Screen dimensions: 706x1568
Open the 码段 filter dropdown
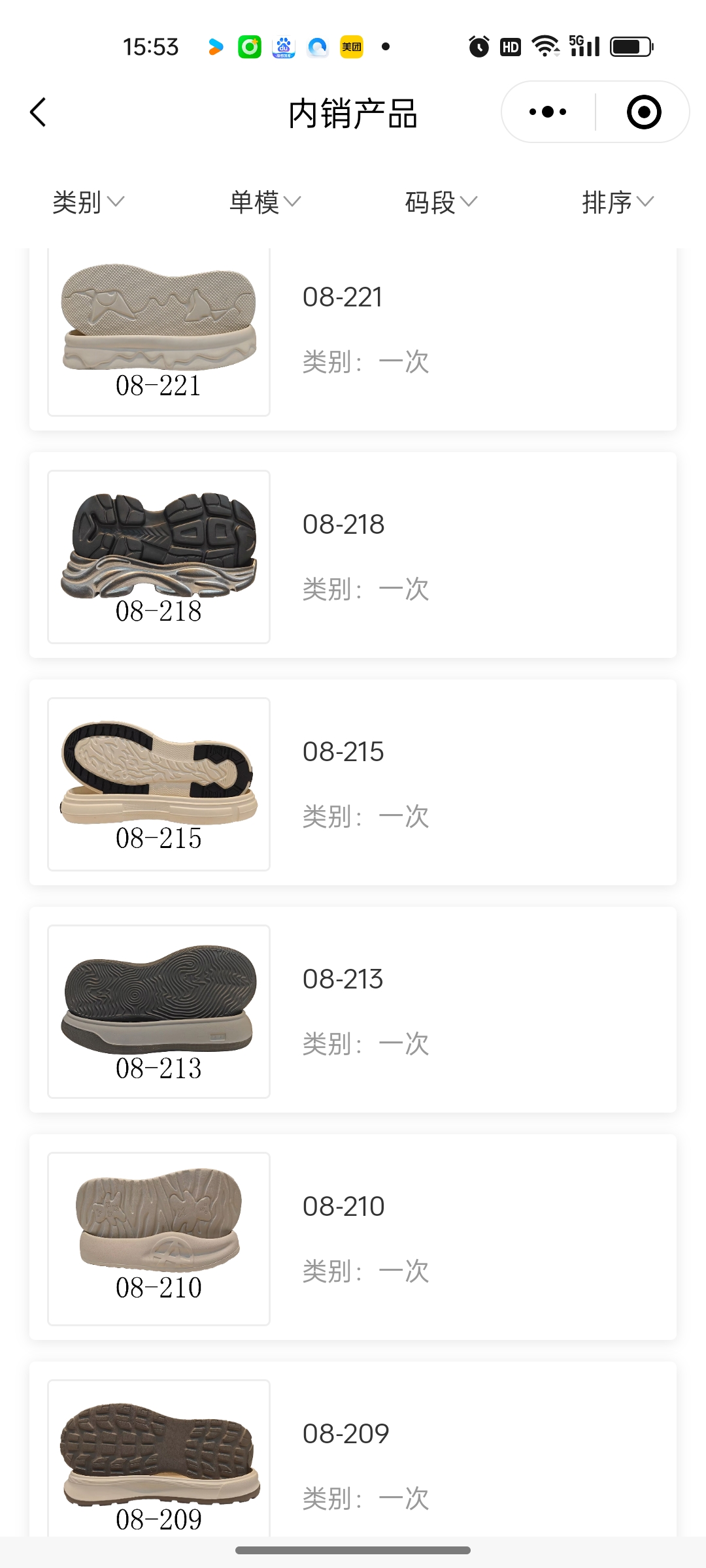click(441, 203)
